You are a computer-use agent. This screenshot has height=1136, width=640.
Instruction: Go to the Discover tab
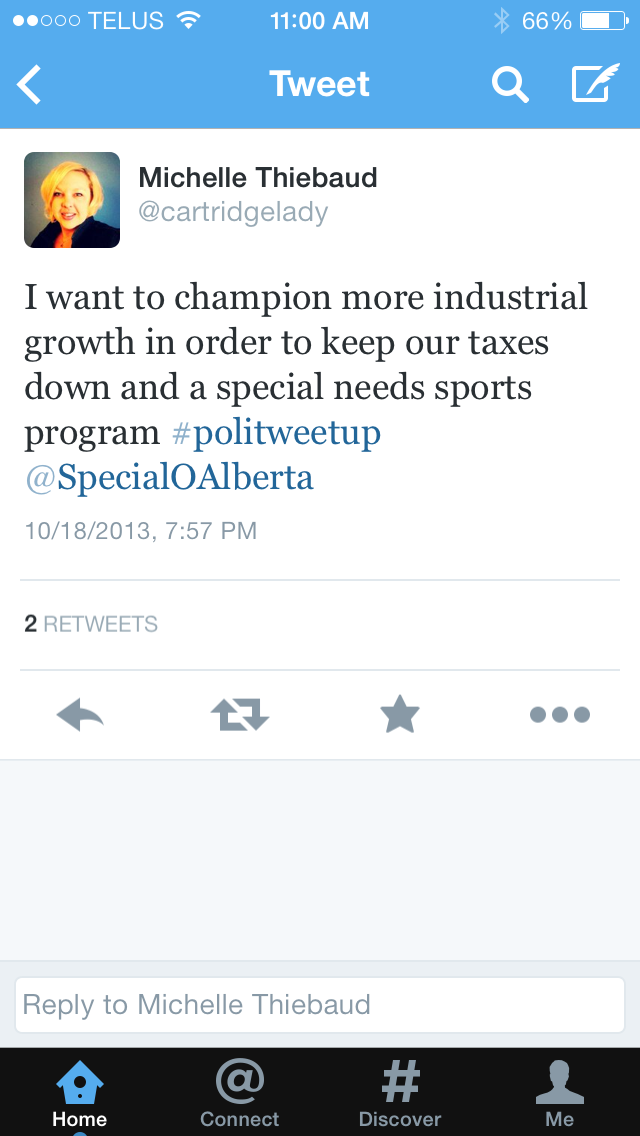point(400,1092)
